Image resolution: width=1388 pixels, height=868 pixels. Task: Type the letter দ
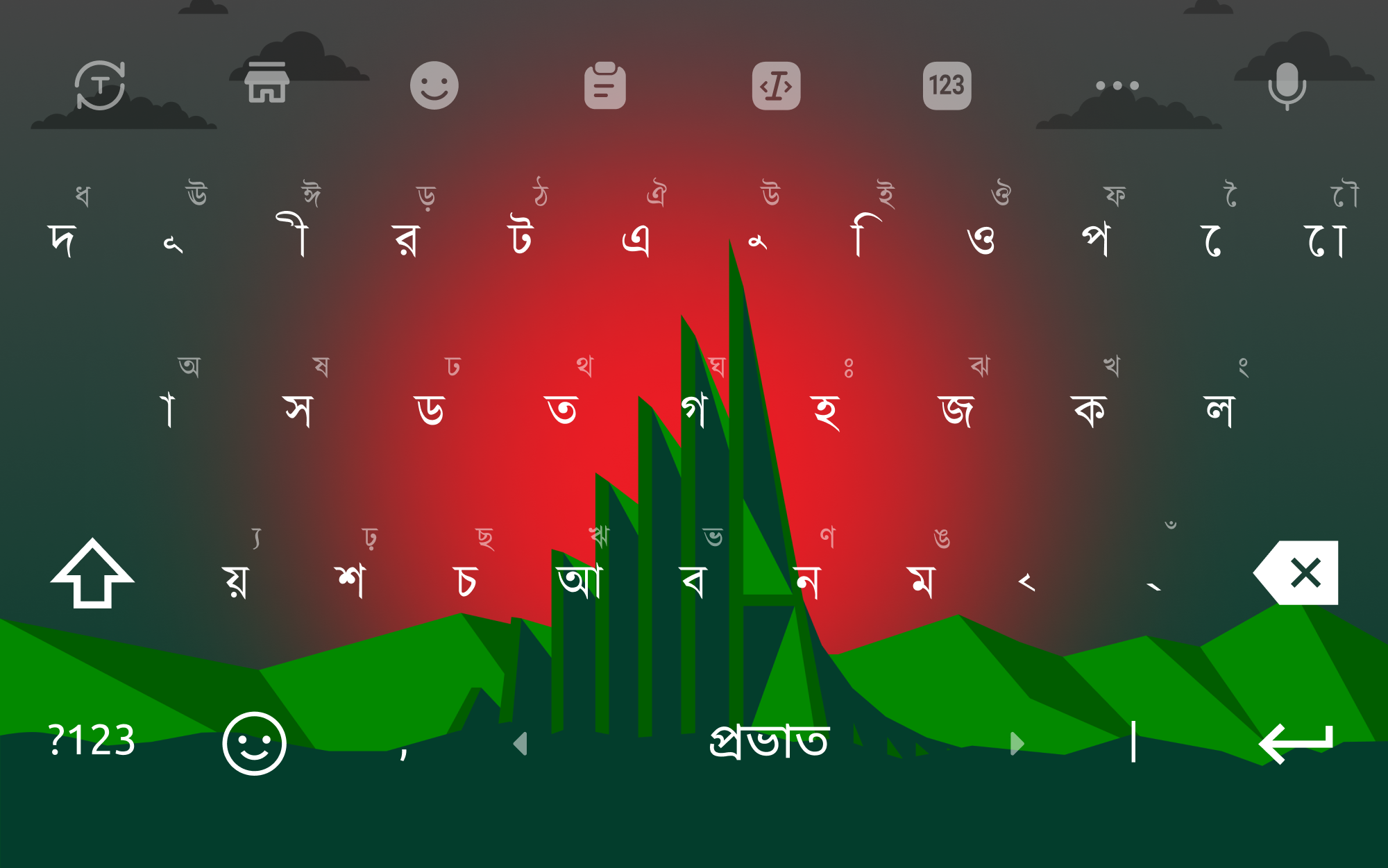(x=62, y=239)
